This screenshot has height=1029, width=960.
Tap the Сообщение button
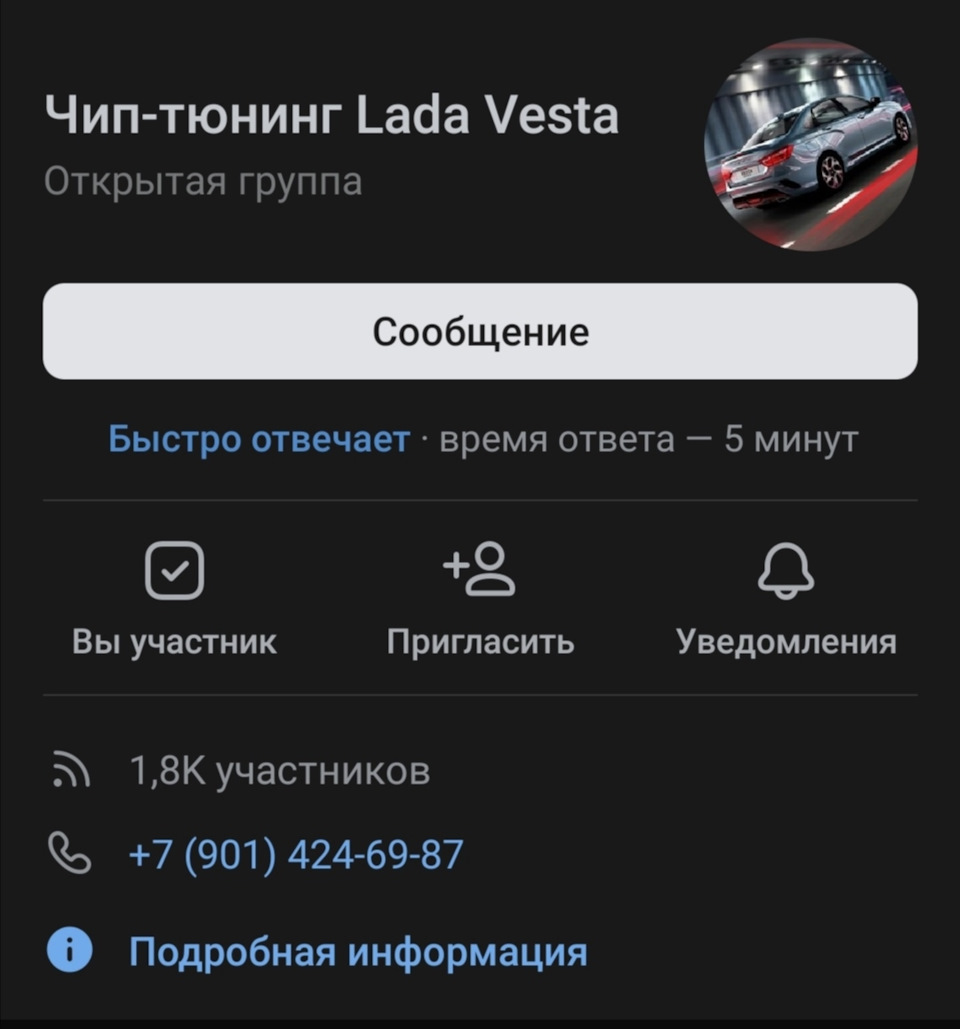click(x=480, y=331)
